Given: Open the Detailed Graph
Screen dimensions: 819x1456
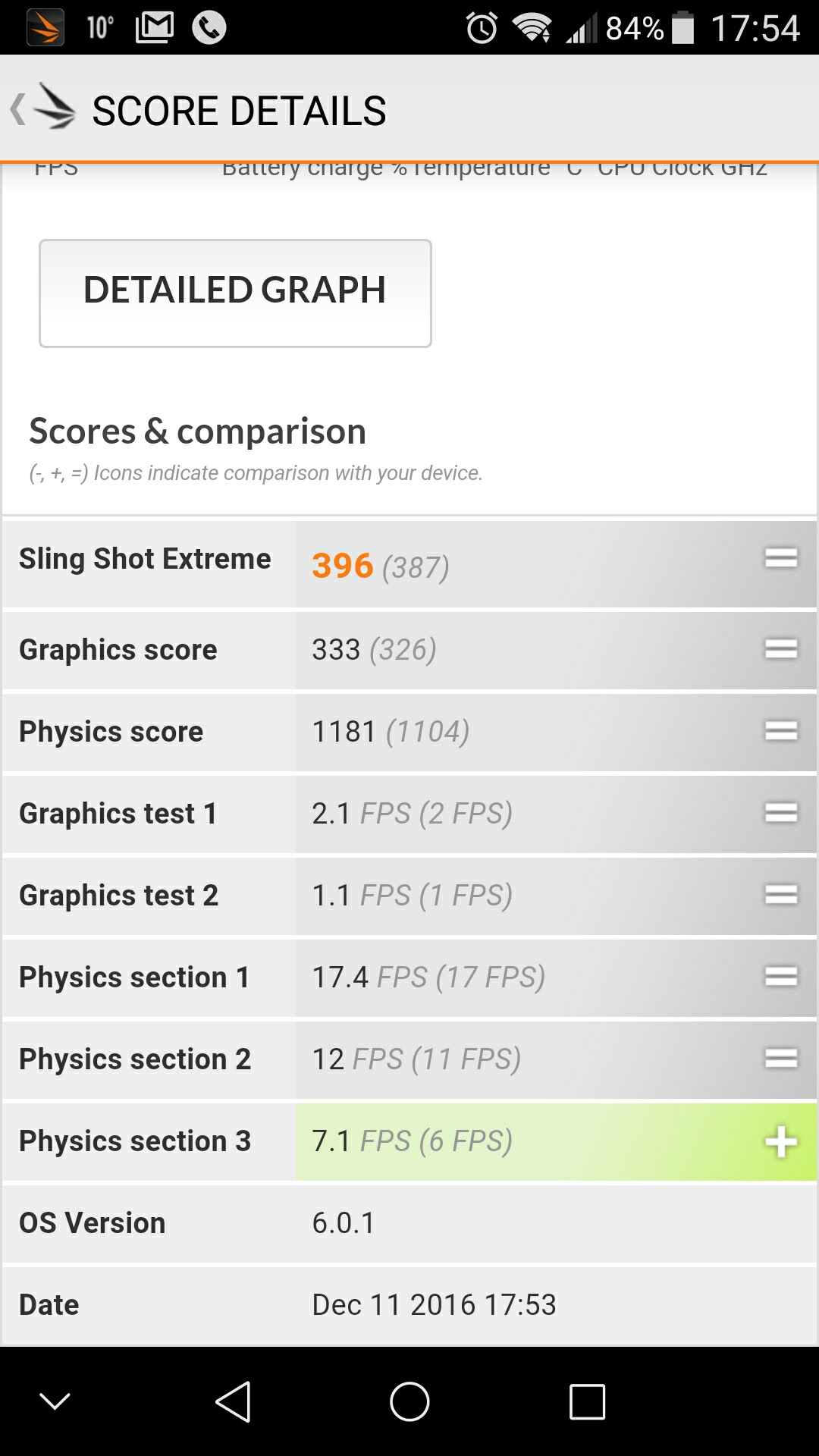Looking at the screenshot, I should click(x=235, y=293).
